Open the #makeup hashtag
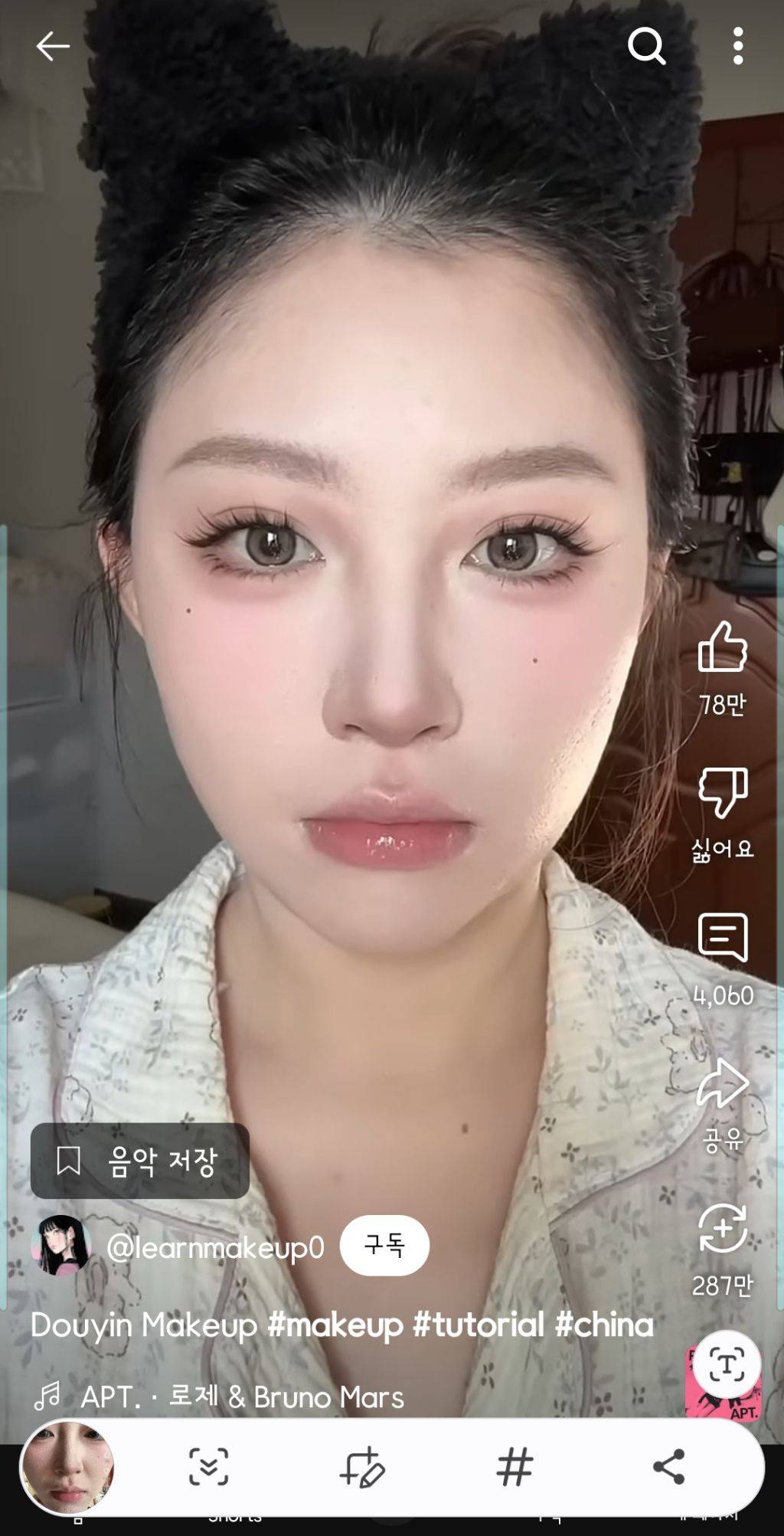The image size is (784, 1536). (x=335, y=1325)
